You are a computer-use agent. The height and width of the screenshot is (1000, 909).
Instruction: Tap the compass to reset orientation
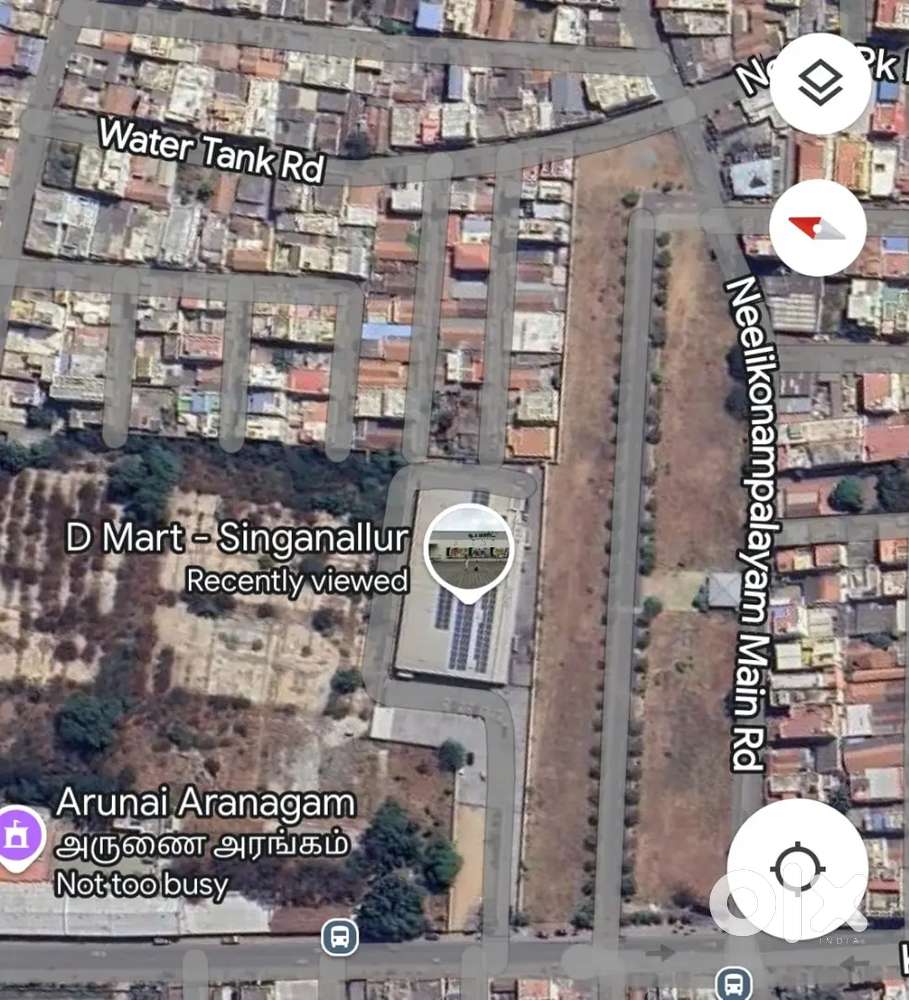click(817, 228)
